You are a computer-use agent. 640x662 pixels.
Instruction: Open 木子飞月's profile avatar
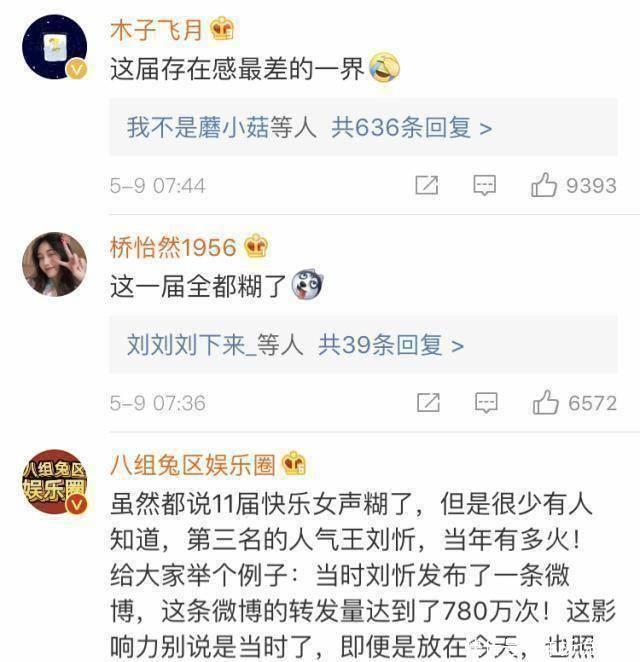[54, 46]
